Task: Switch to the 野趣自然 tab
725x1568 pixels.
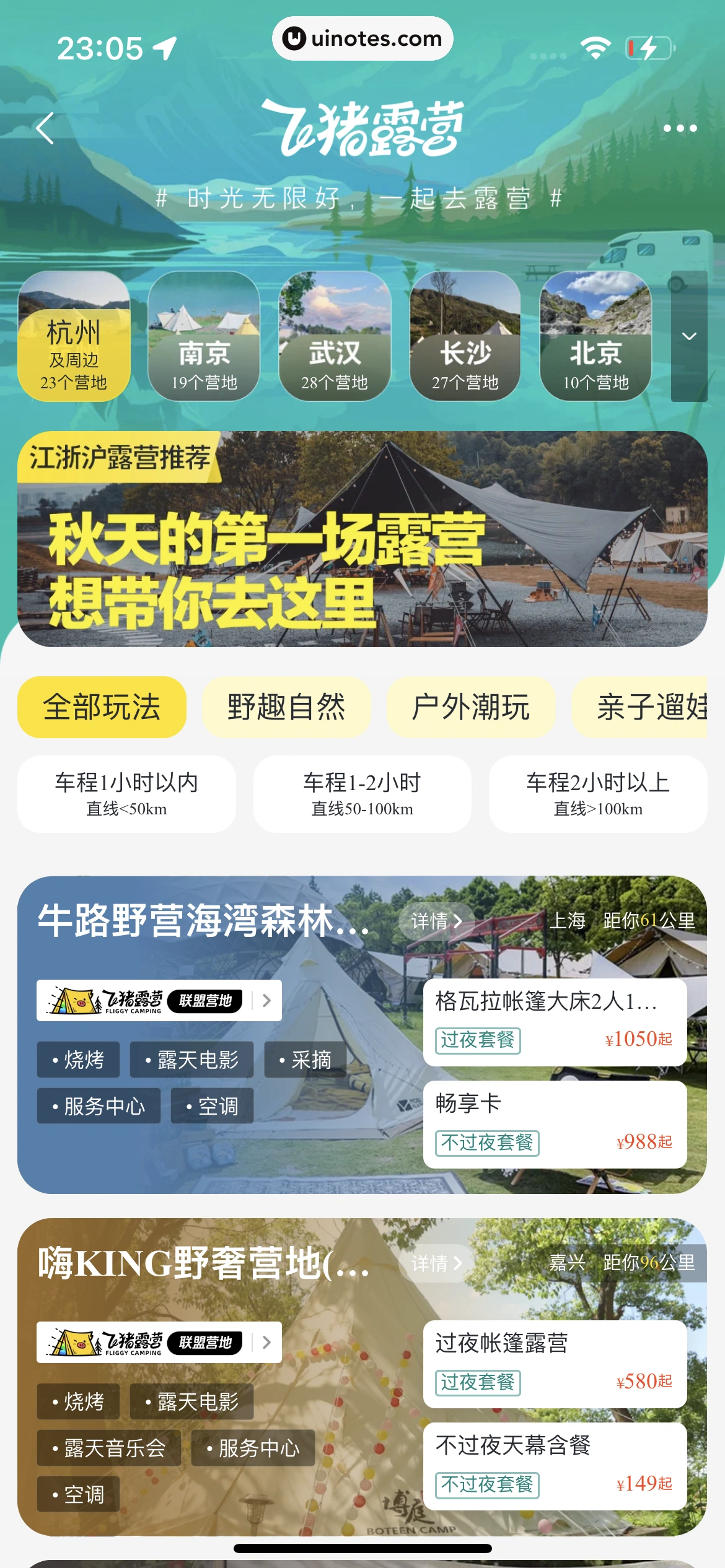Action: (286, 707)
